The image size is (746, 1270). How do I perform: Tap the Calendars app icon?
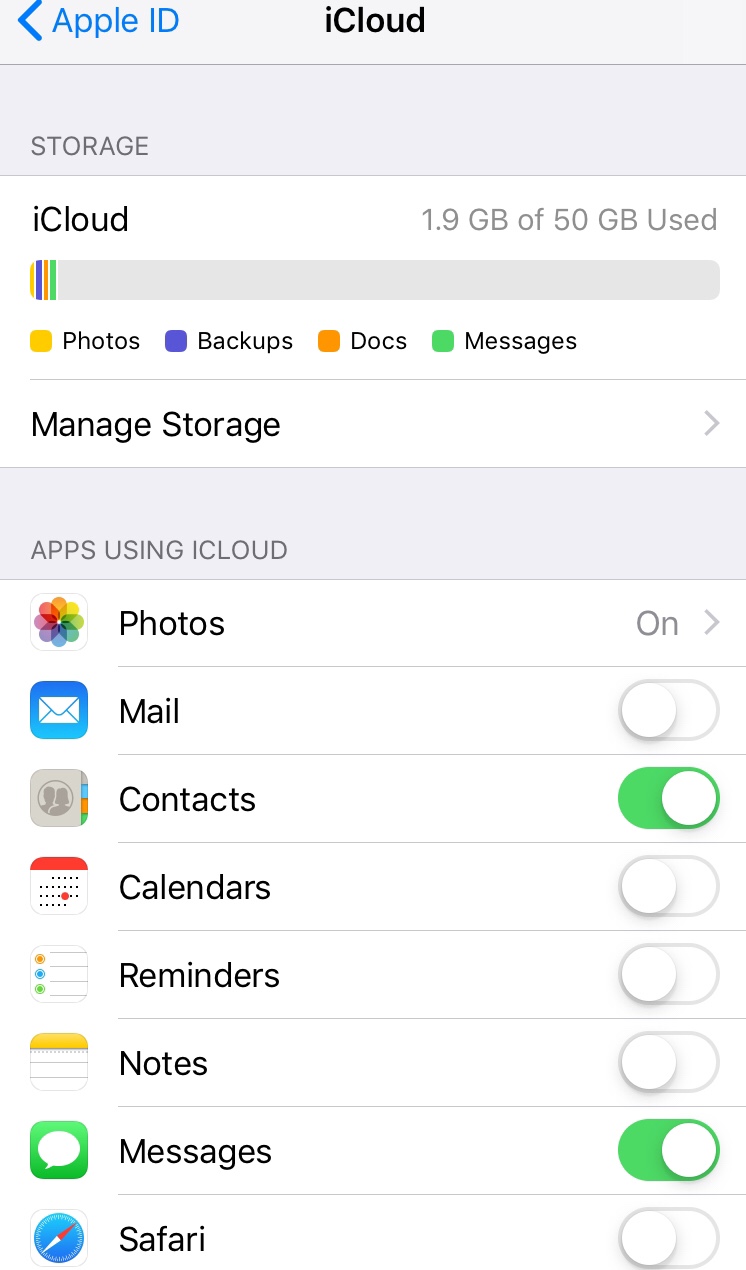[x=59, y=886]
